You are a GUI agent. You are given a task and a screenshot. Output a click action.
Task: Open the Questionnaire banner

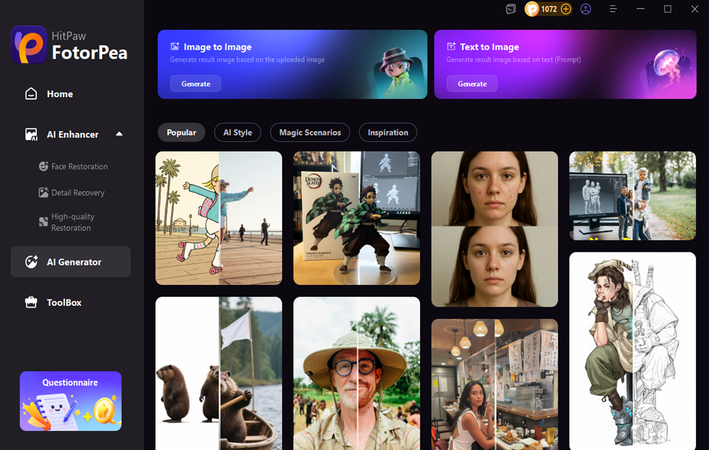coord(70,400)
